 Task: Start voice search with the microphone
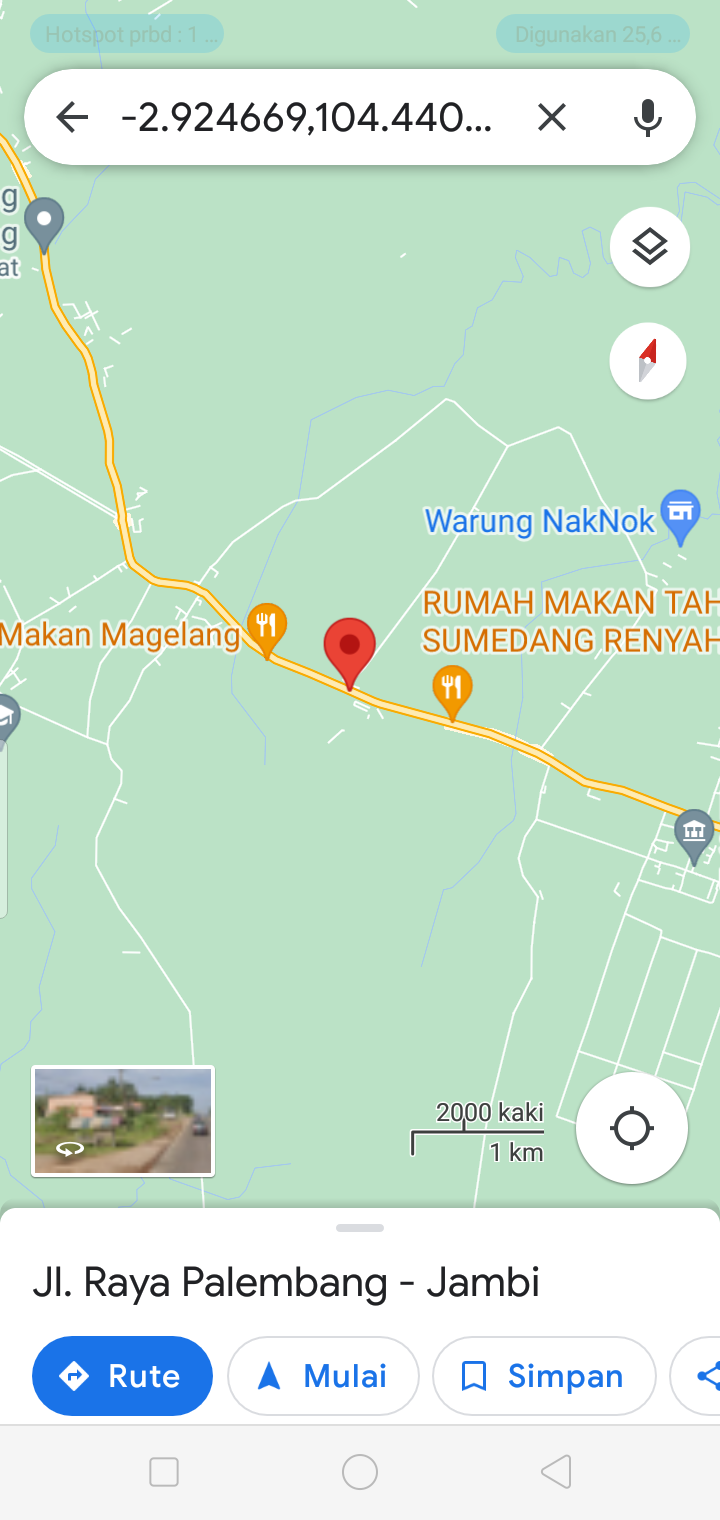(648, 118)
